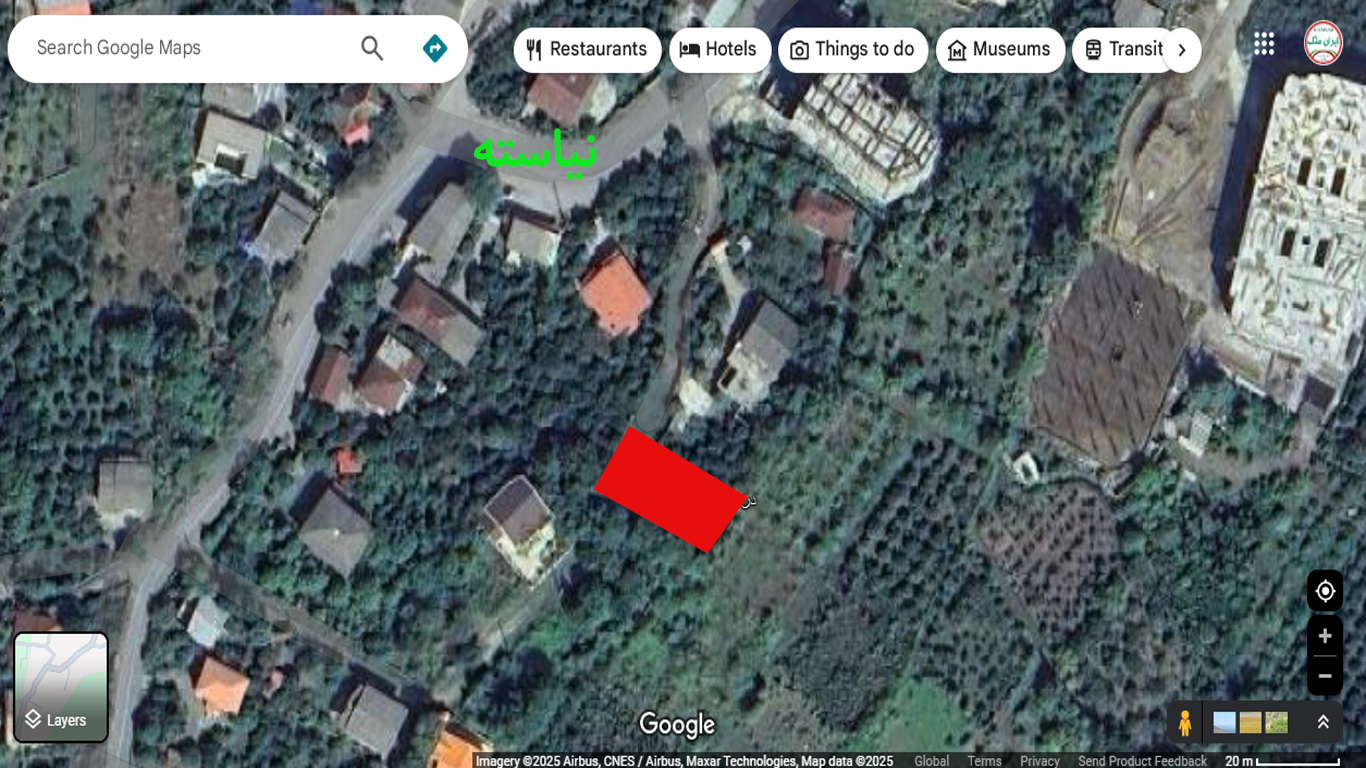The image size is (1366, 768).
Task: Center map on my location
Action: pyautogui.click(x=1325, y=591)
